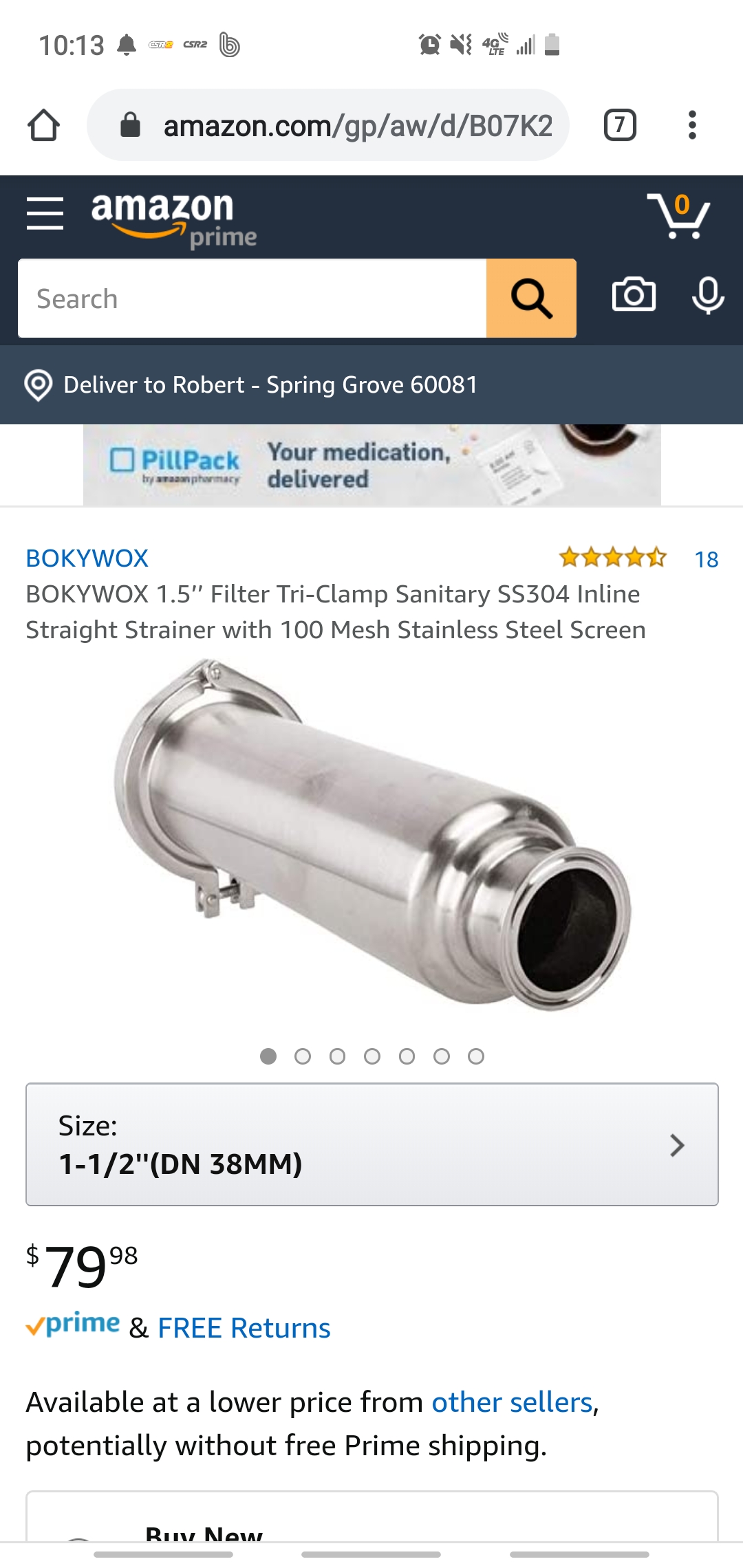Visit the BOKYWOX brand link
Image resolution: width=743 pixels, height=1568 pixels.
click(87, 558)
